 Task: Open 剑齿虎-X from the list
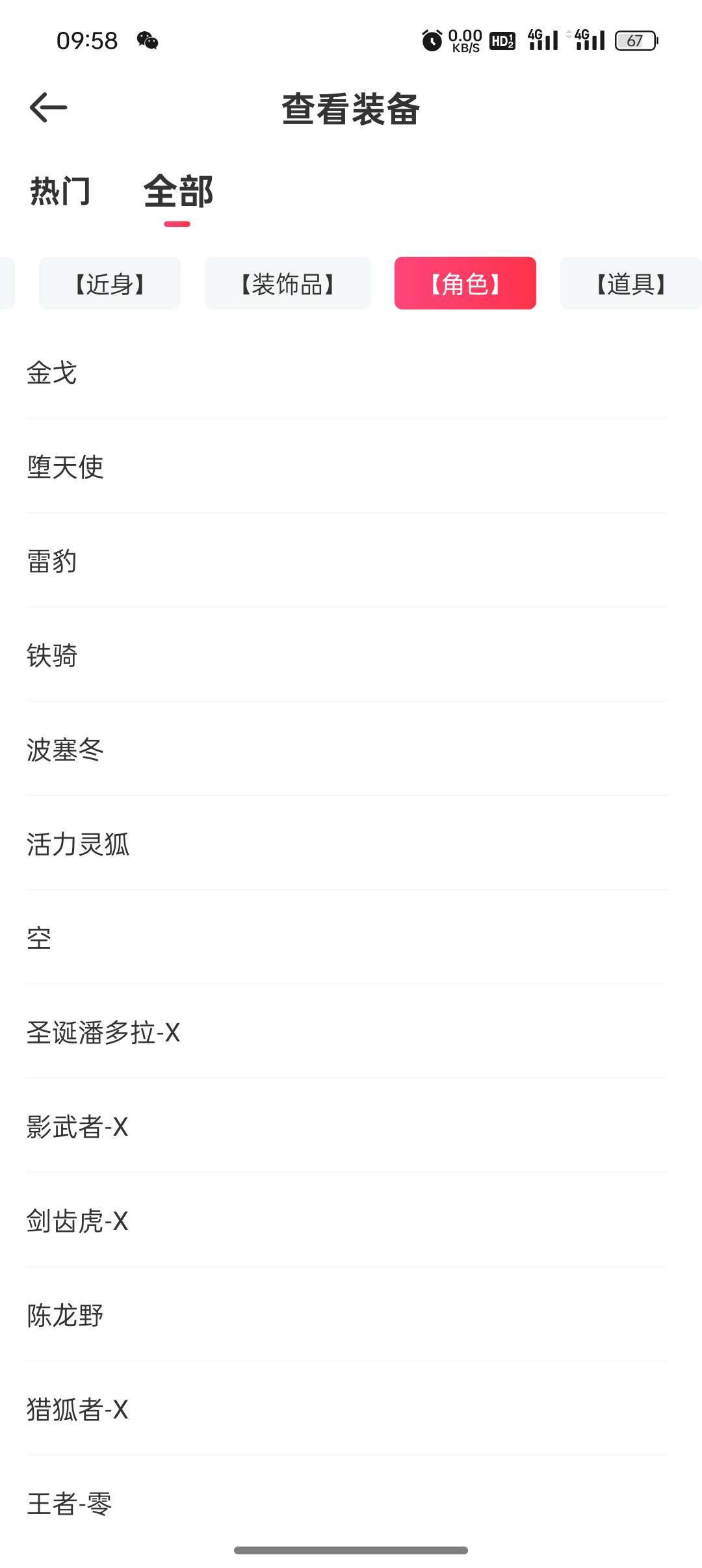click(77, 1221)
